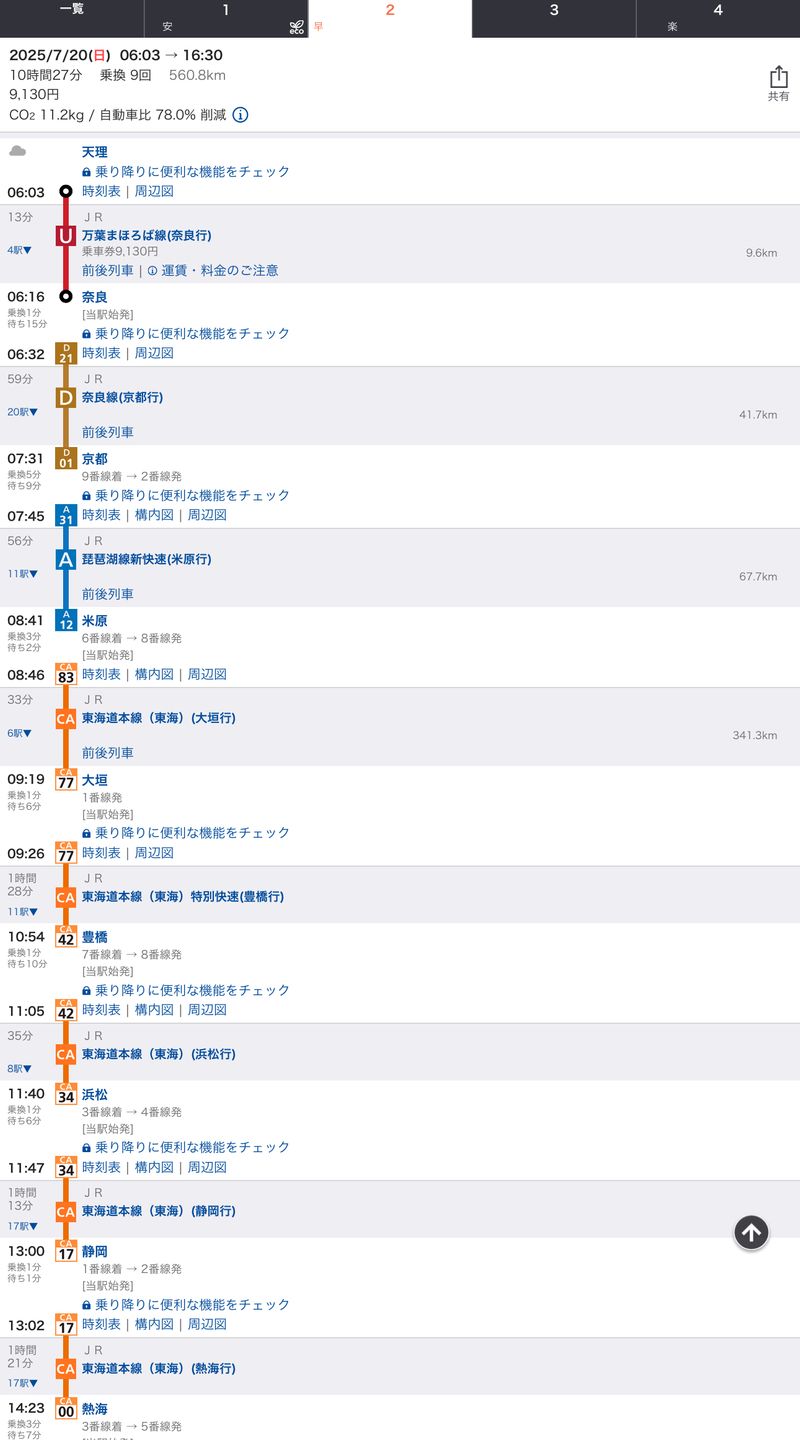Image resolution: width=800 pixels, height=1440 pixels.
Task: Open 時刻表 for 天理 station
Action: (x=101, y=191)
